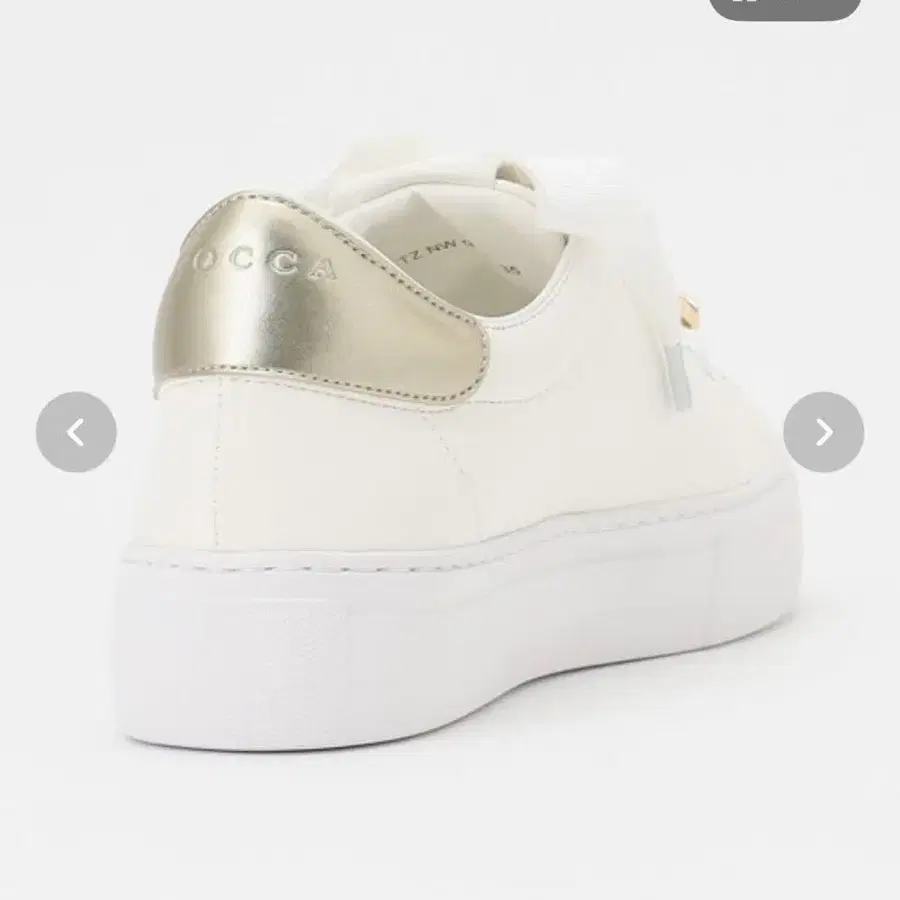Image resolution: width=900 pixels, height=900 pixels.
Task: Go to the previous product photo
Action: point(76,432)
